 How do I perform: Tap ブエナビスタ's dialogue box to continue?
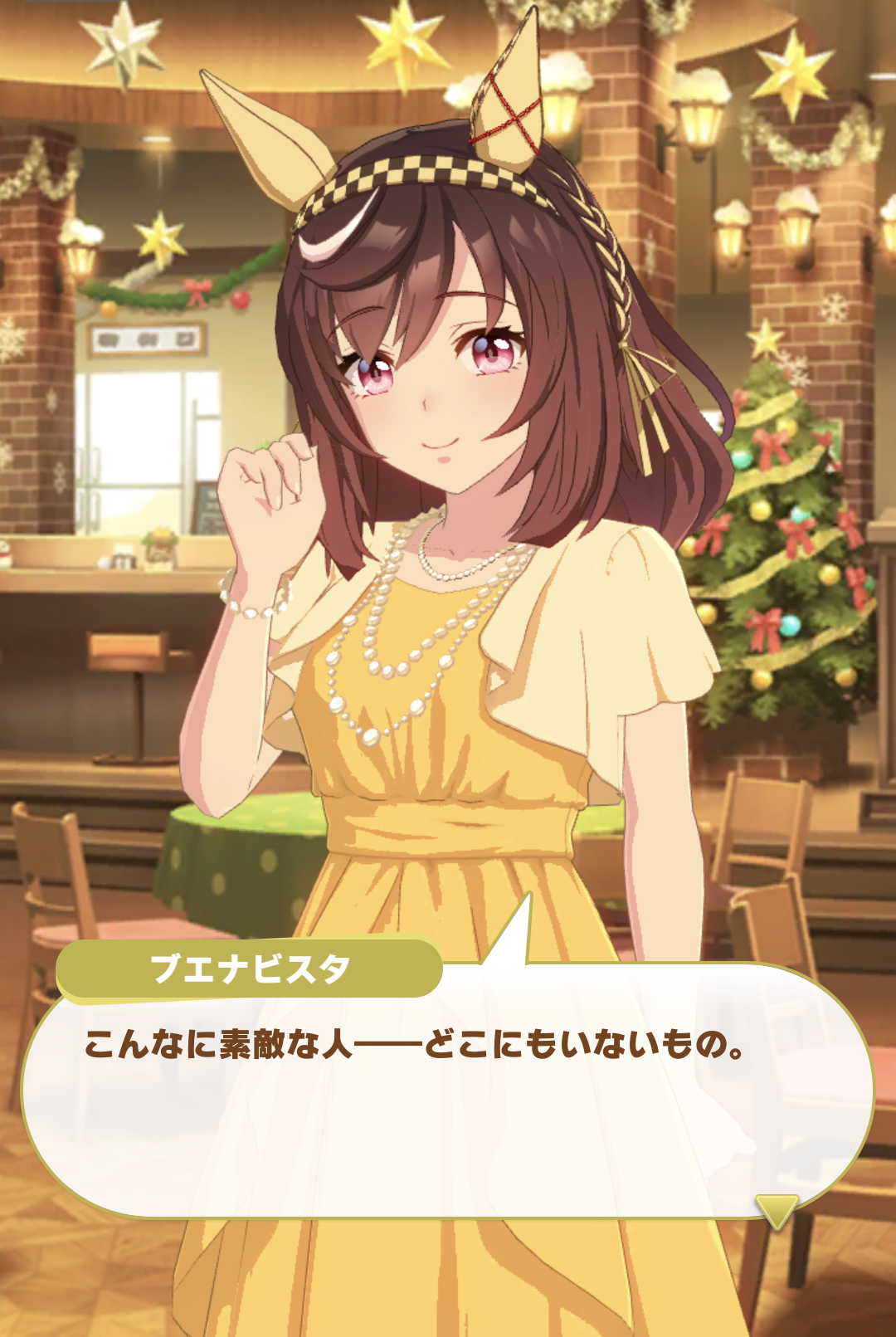coord(448,1091)
